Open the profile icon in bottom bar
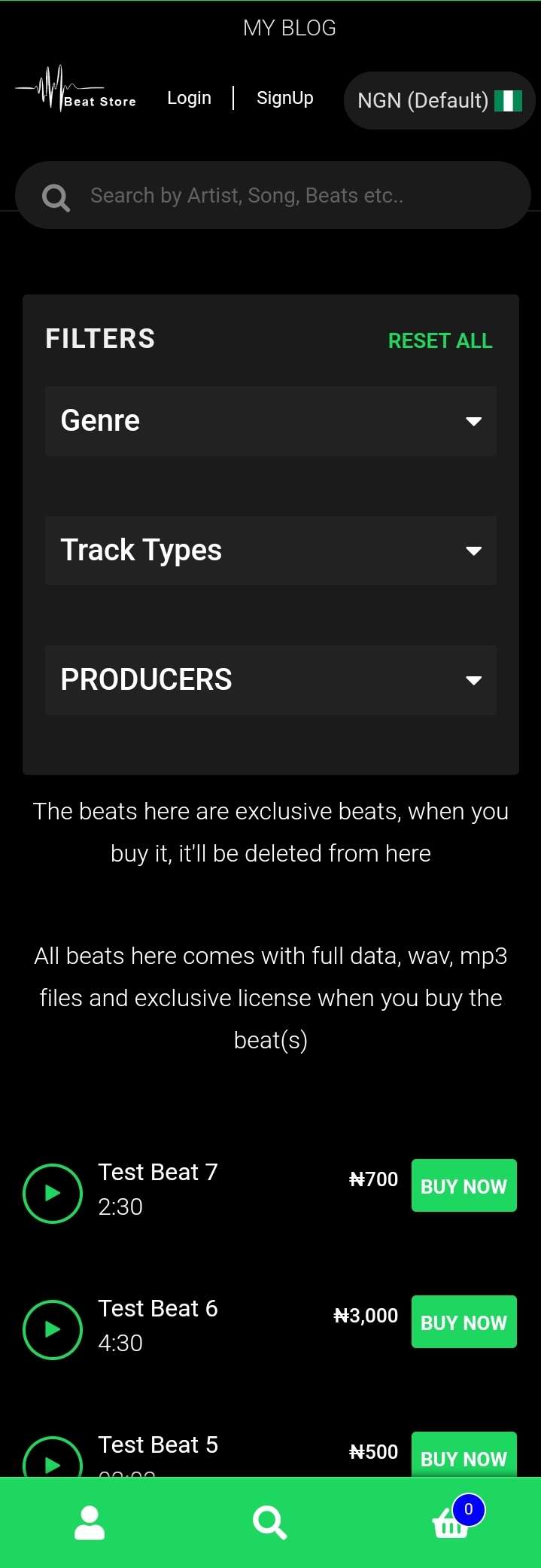This screenshot has height=1568, width=541. 90,1523
